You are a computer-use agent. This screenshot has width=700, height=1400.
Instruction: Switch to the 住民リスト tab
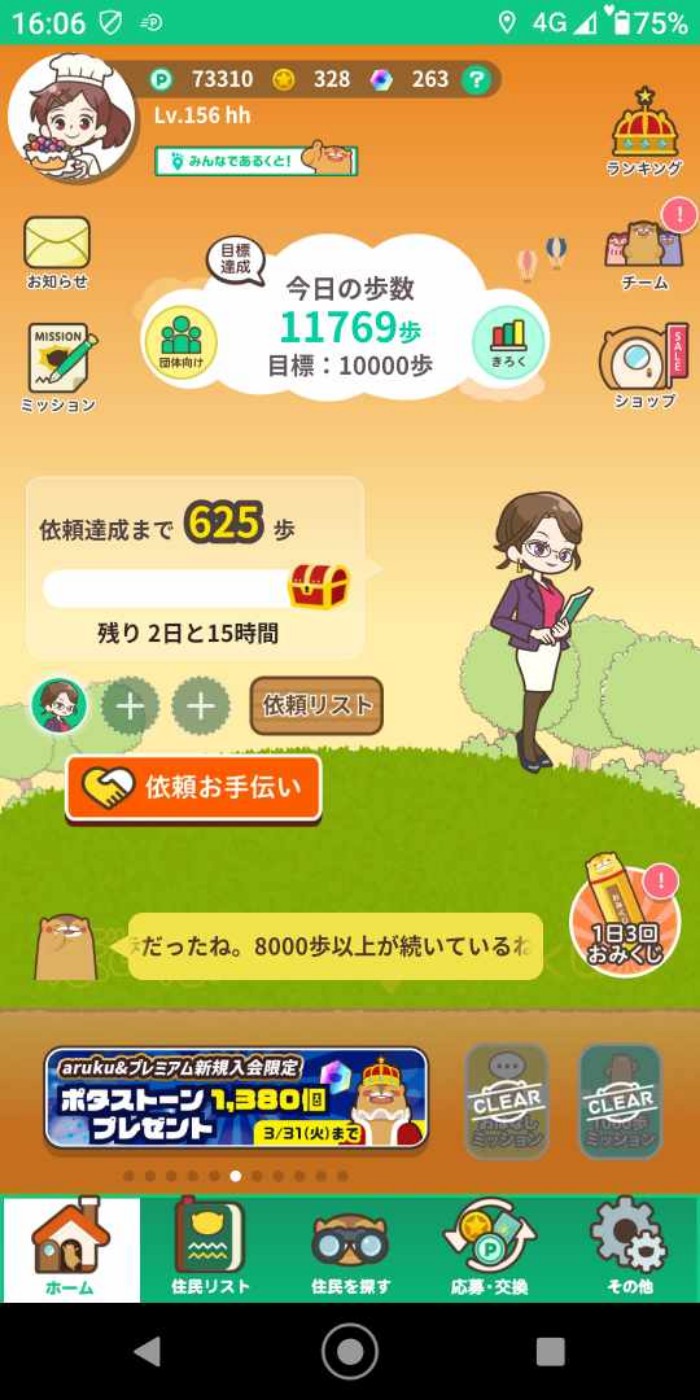(210, 1250)
